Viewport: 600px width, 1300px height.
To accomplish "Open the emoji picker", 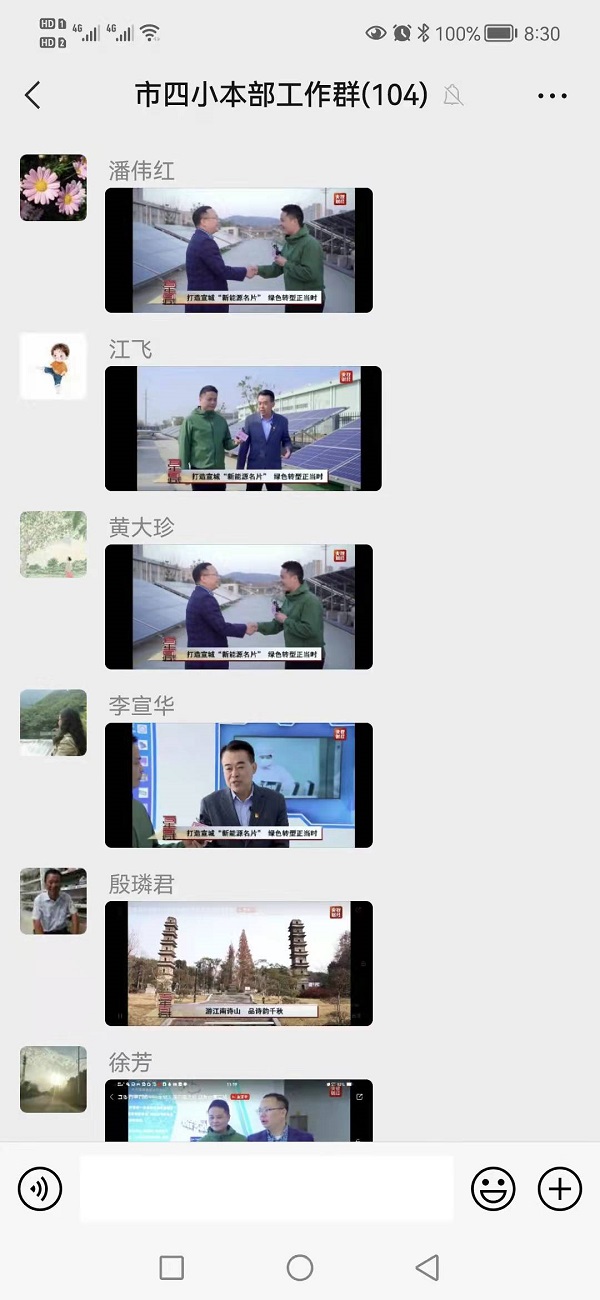I will pos(493,1189).
